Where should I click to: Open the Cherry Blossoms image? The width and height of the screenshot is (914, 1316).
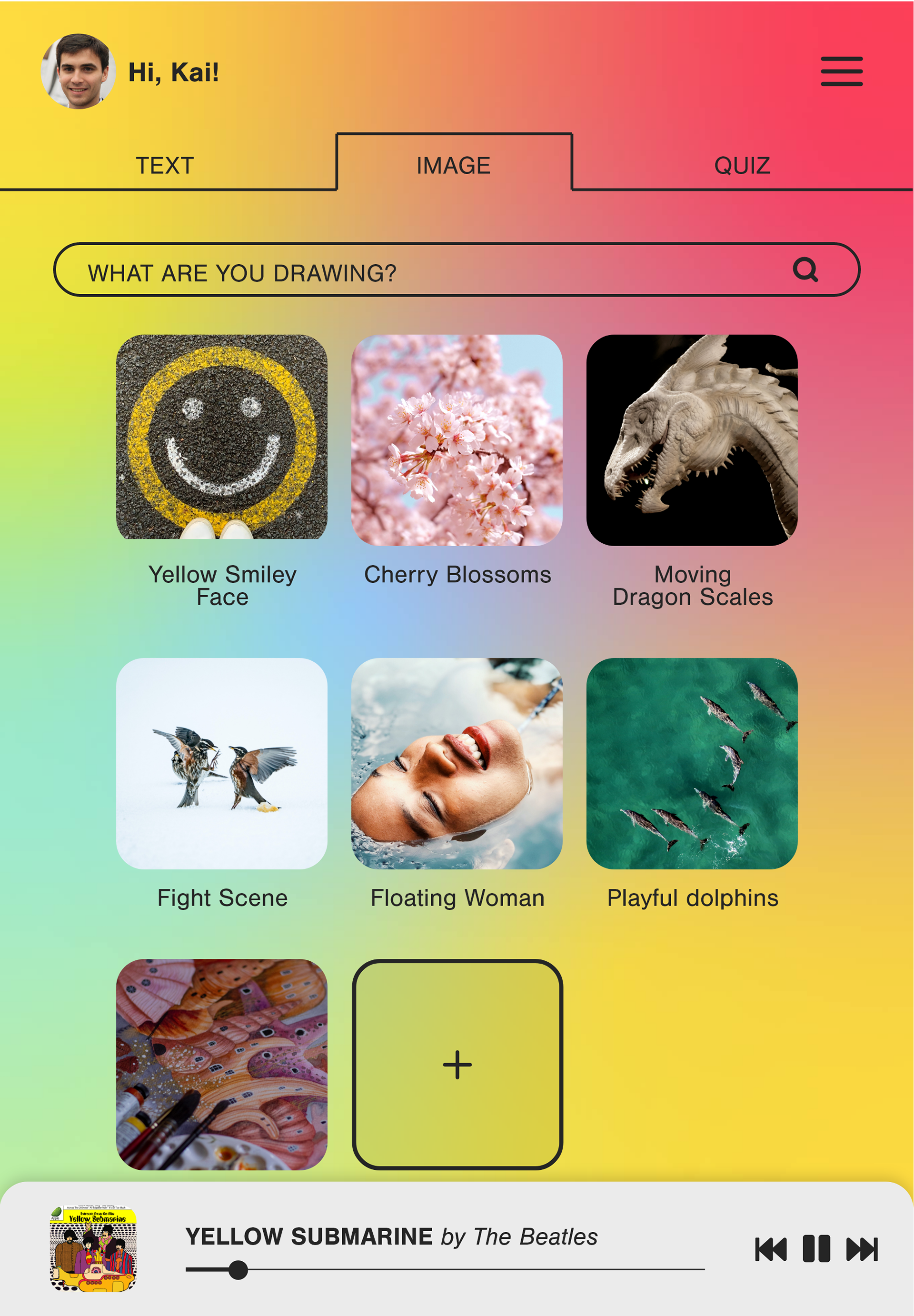[x=457, y=439]
